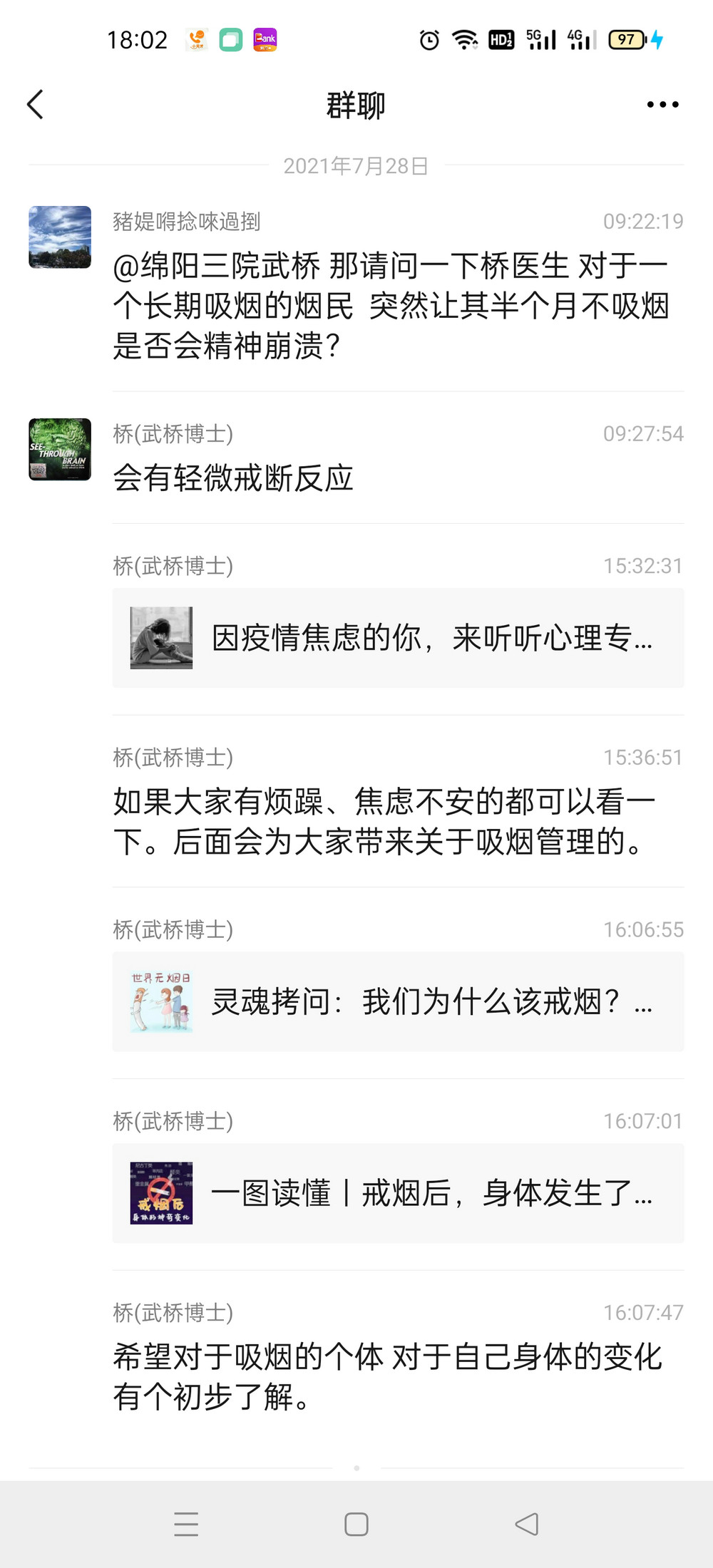Open the link card 灵魂拷问：我们为什么该戒烟

398,1001
